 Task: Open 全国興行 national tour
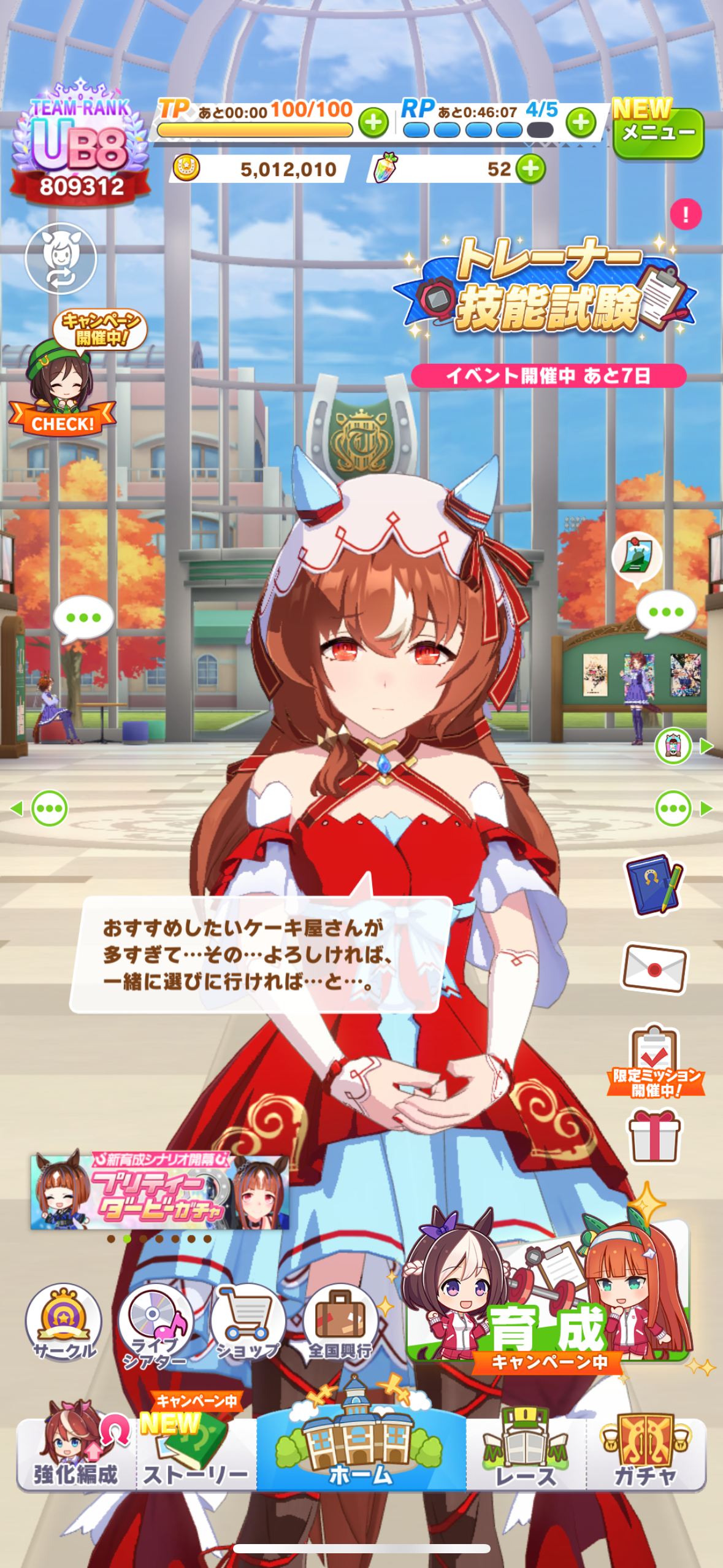pyautogui.click(x=340, y=1321)
